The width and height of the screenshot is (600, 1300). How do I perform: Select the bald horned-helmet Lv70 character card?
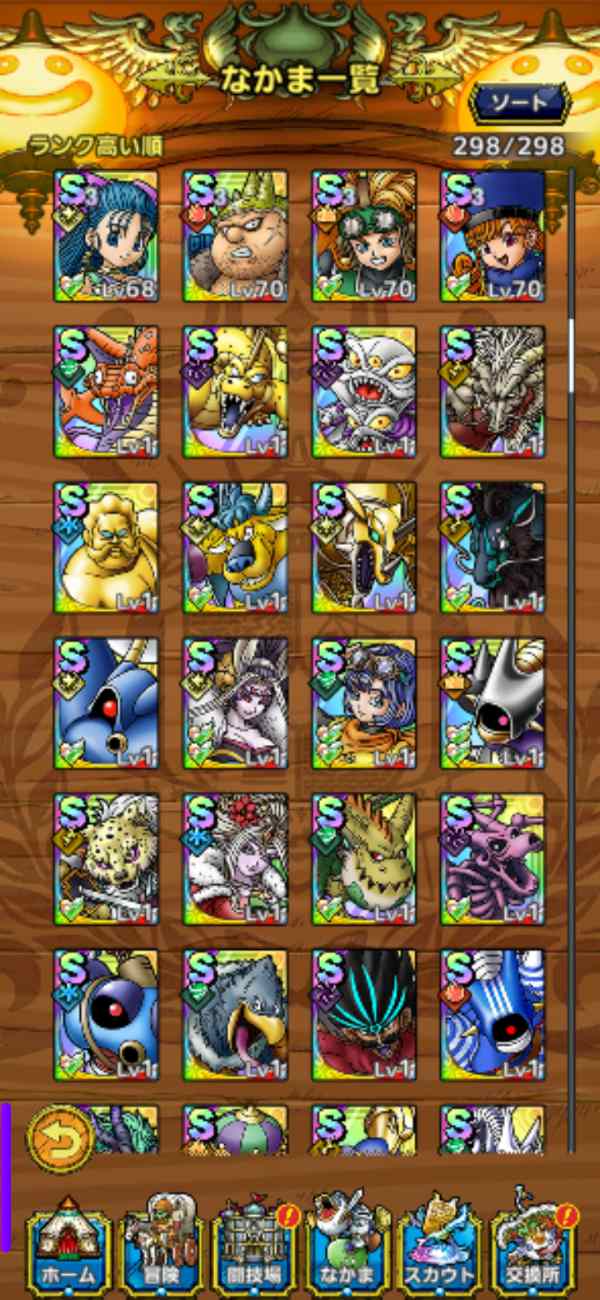coord(235,237)
